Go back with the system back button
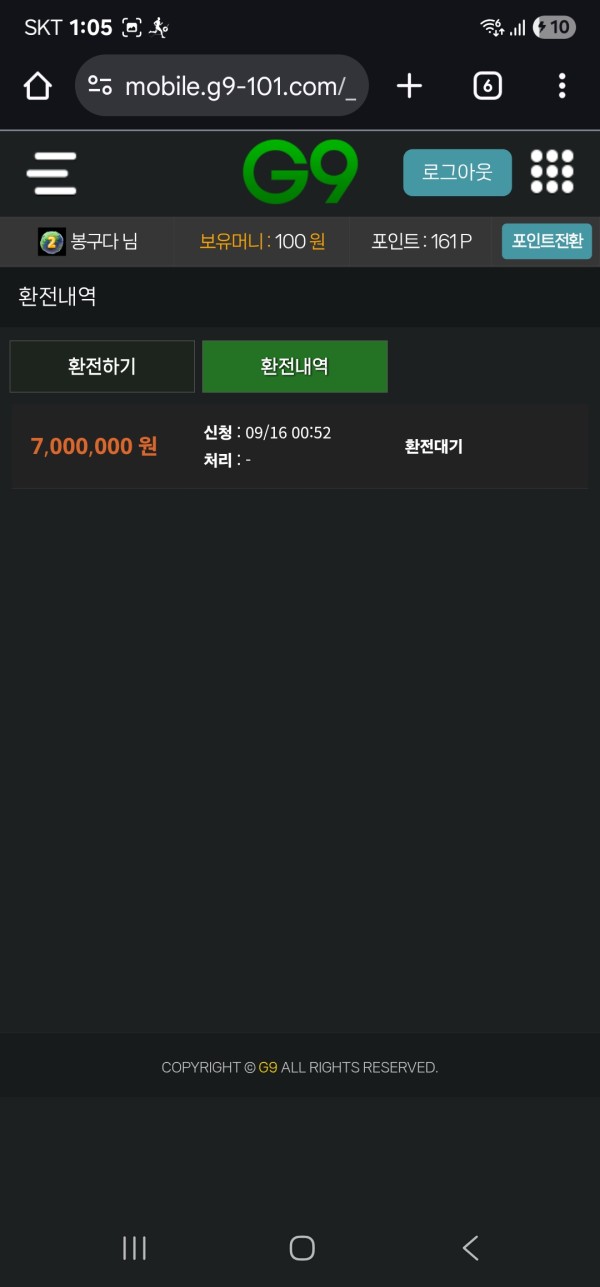 pyautogui.click(x=470, y=1247)
